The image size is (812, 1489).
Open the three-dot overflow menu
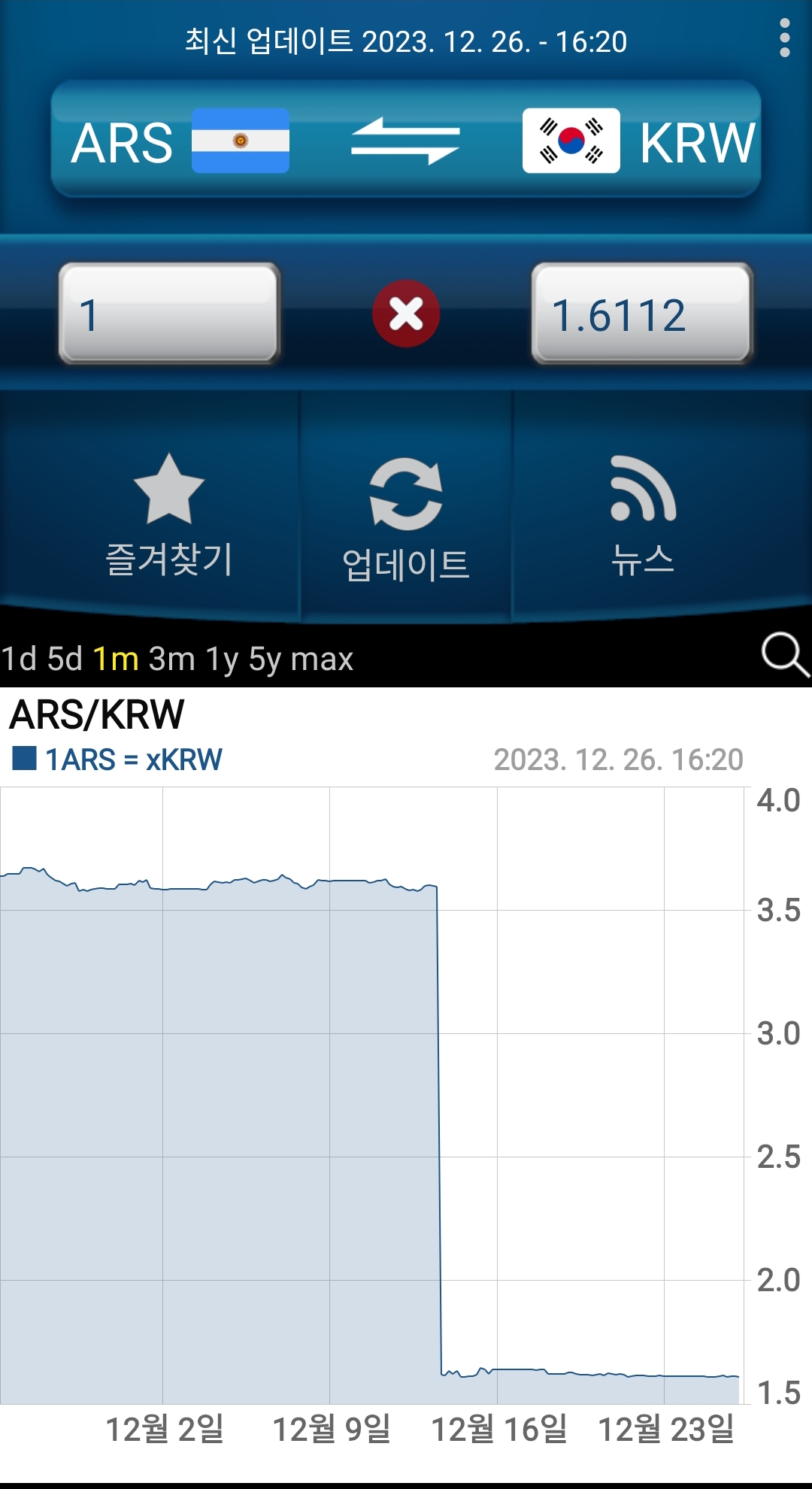coord(784,38)
